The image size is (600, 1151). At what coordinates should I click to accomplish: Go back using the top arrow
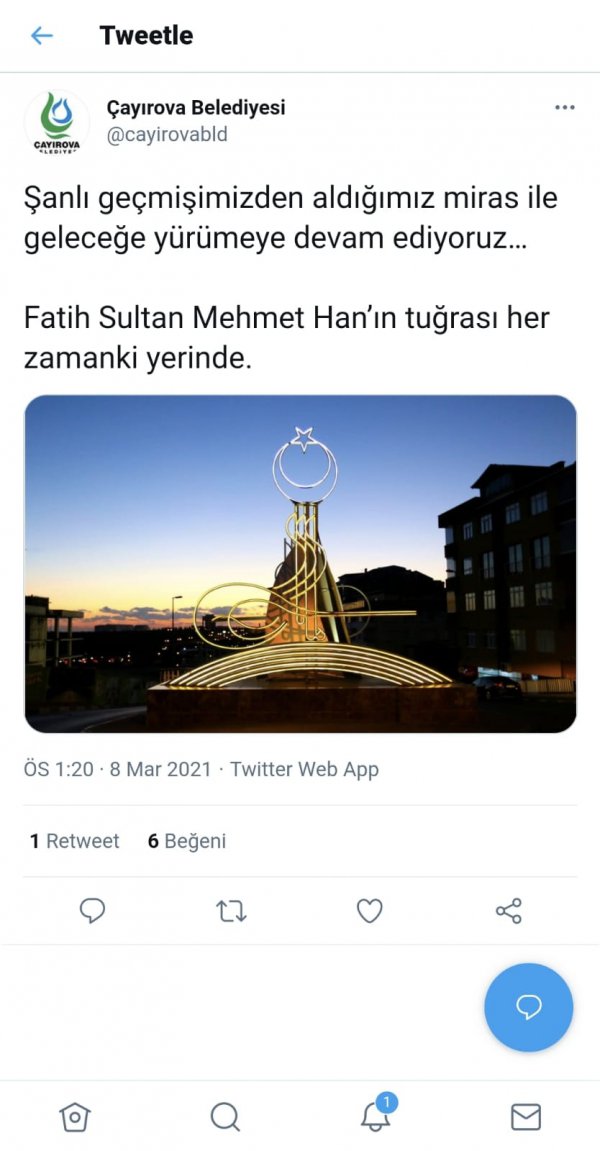(x=41, y=36)
